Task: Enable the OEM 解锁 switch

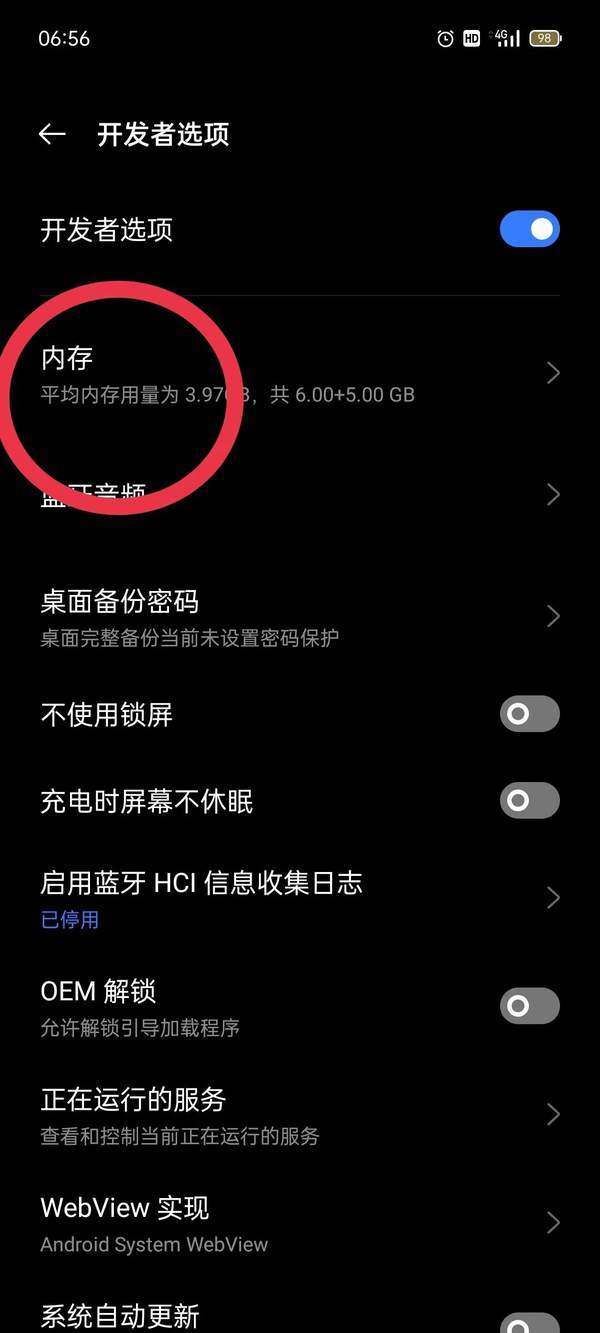Action: (529, 1006)
